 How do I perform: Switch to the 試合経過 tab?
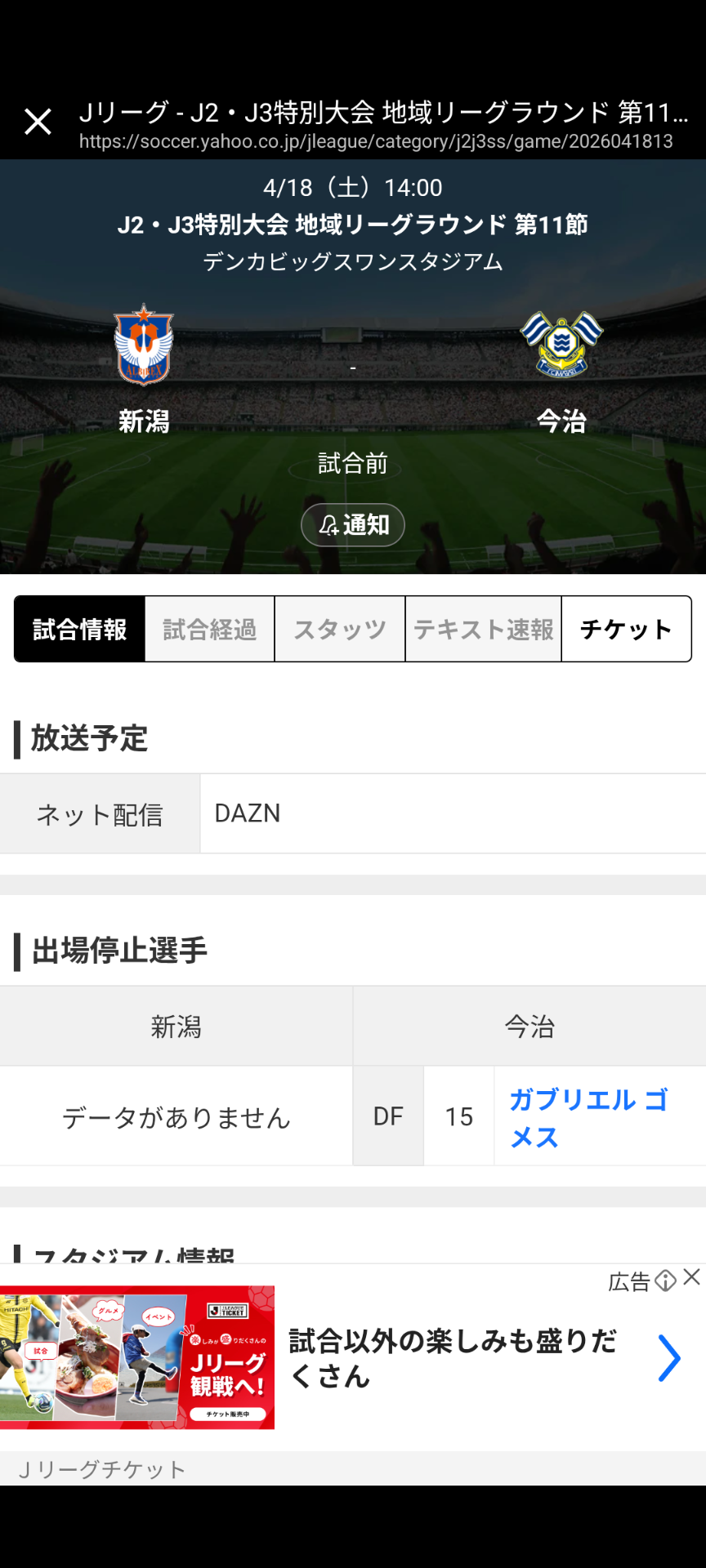210,630
